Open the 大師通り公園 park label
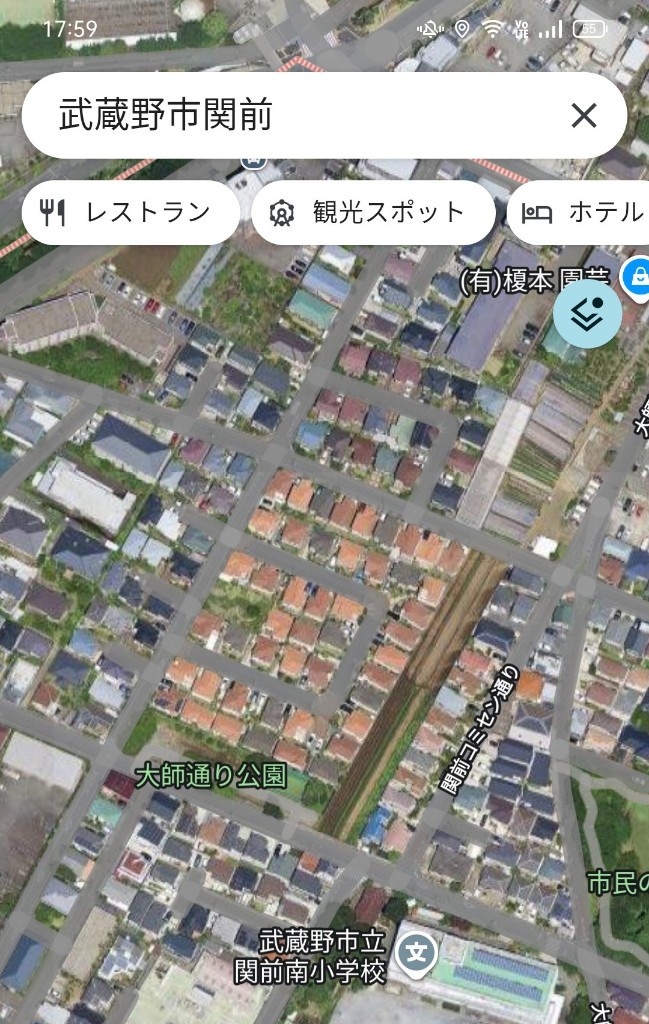 [210, 775]
